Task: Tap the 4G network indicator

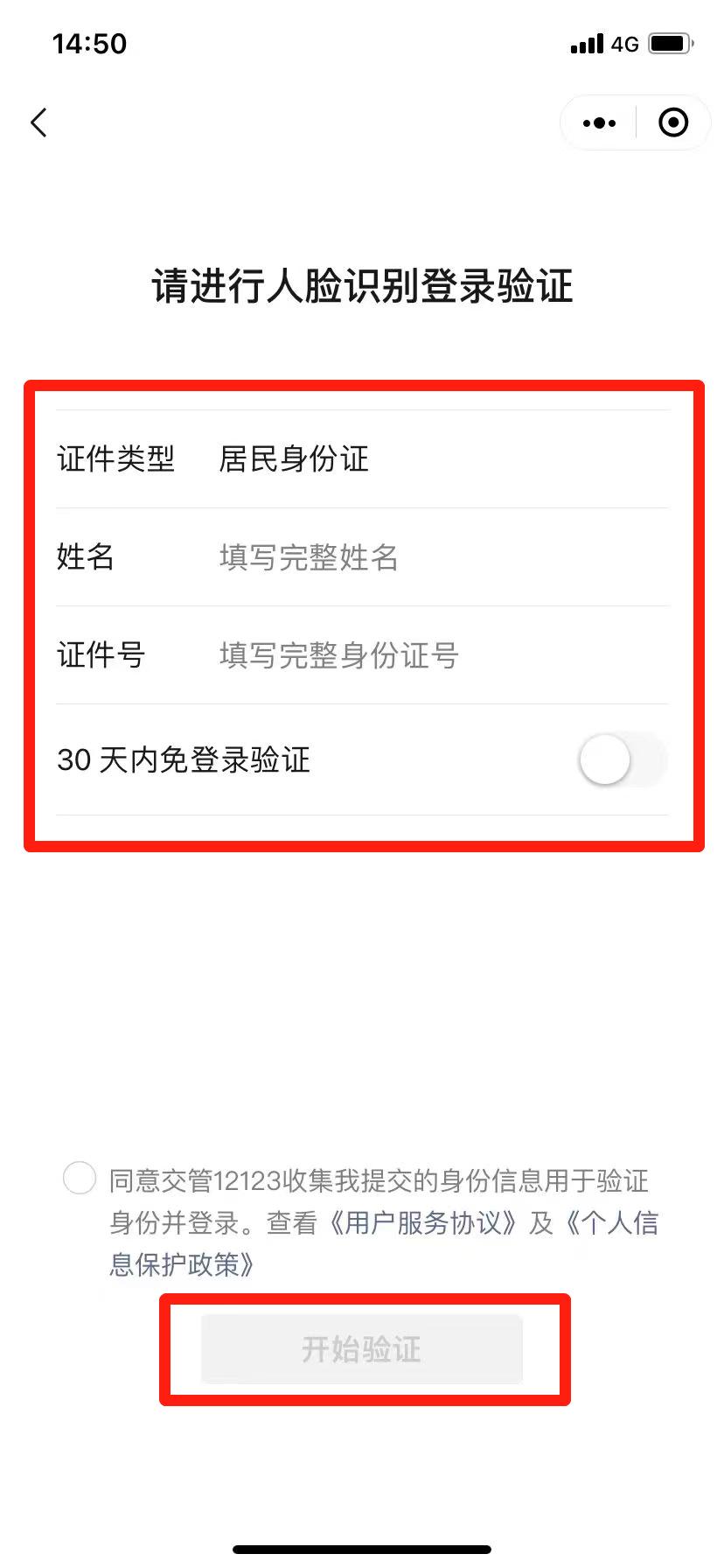Action: point(623,44)
